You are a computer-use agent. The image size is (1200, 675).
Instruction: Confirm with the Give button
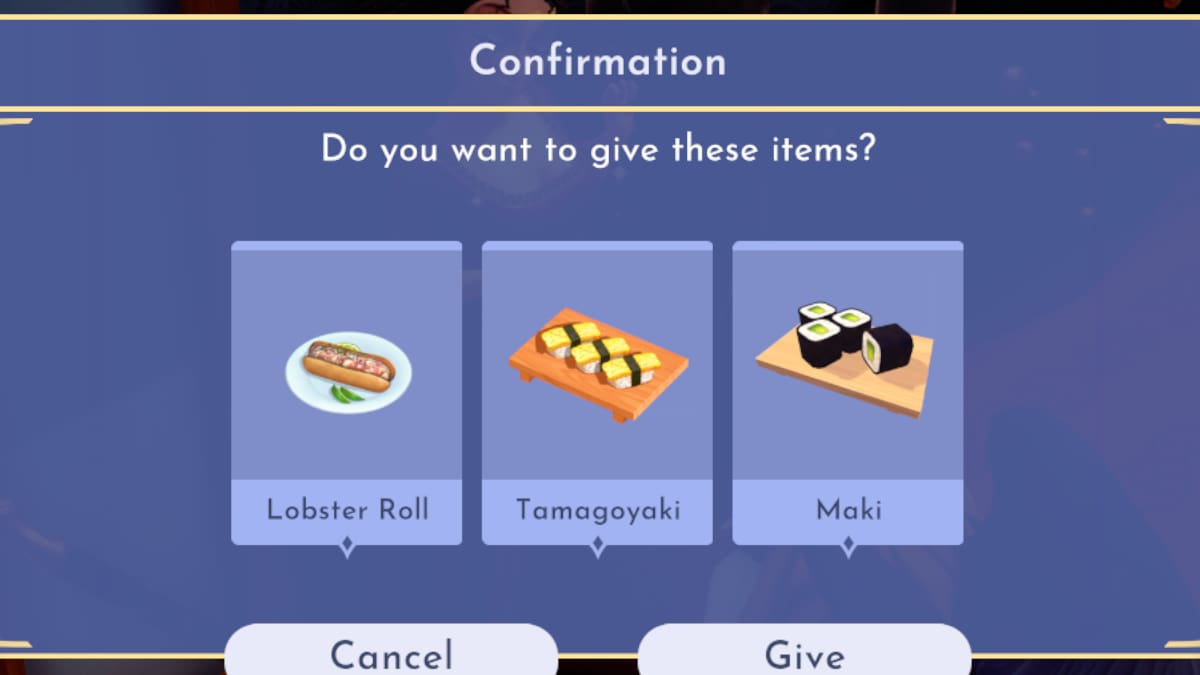(804, 653)
